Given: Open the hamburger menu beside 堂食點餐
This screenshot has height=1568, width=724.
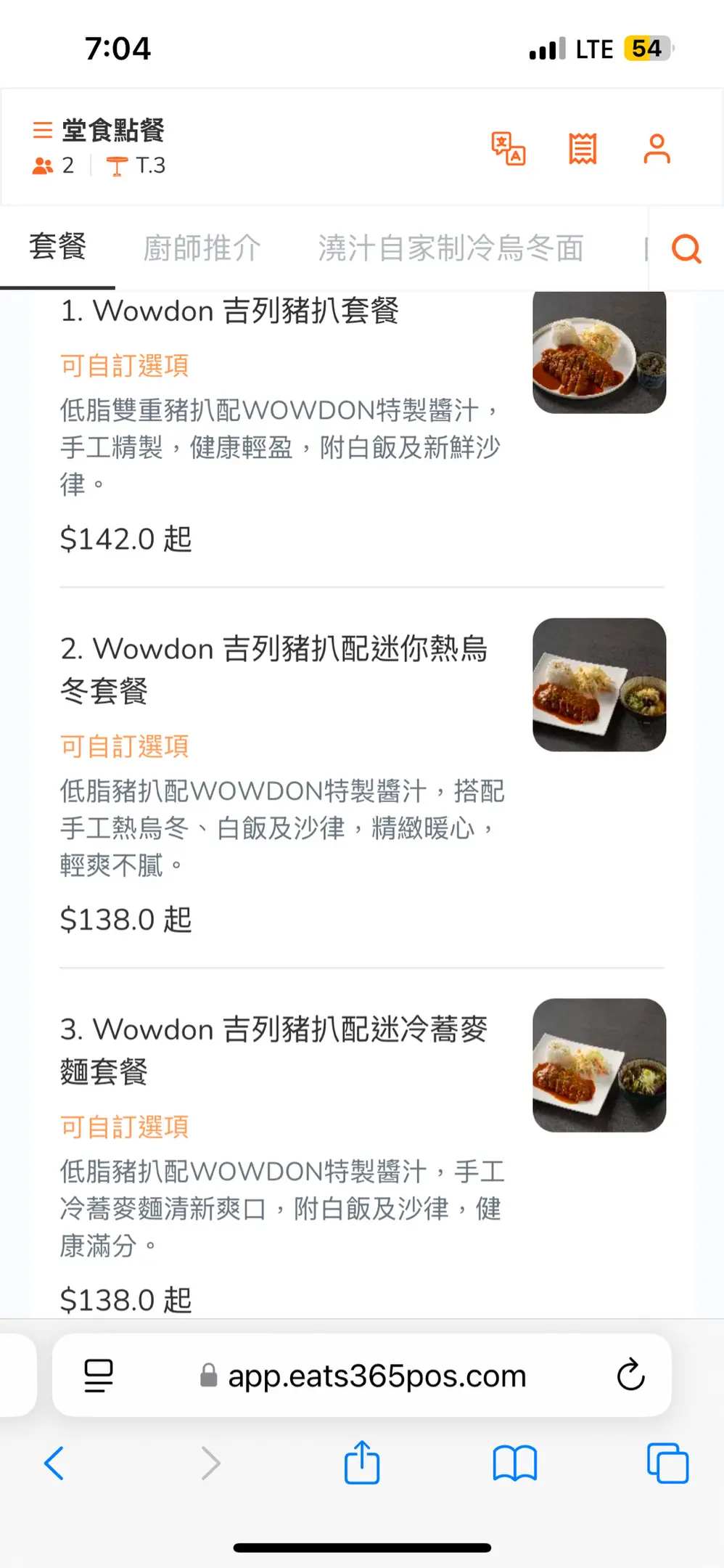Looking at the screenshot, I should pyautogui.click(x=43, y=130).
